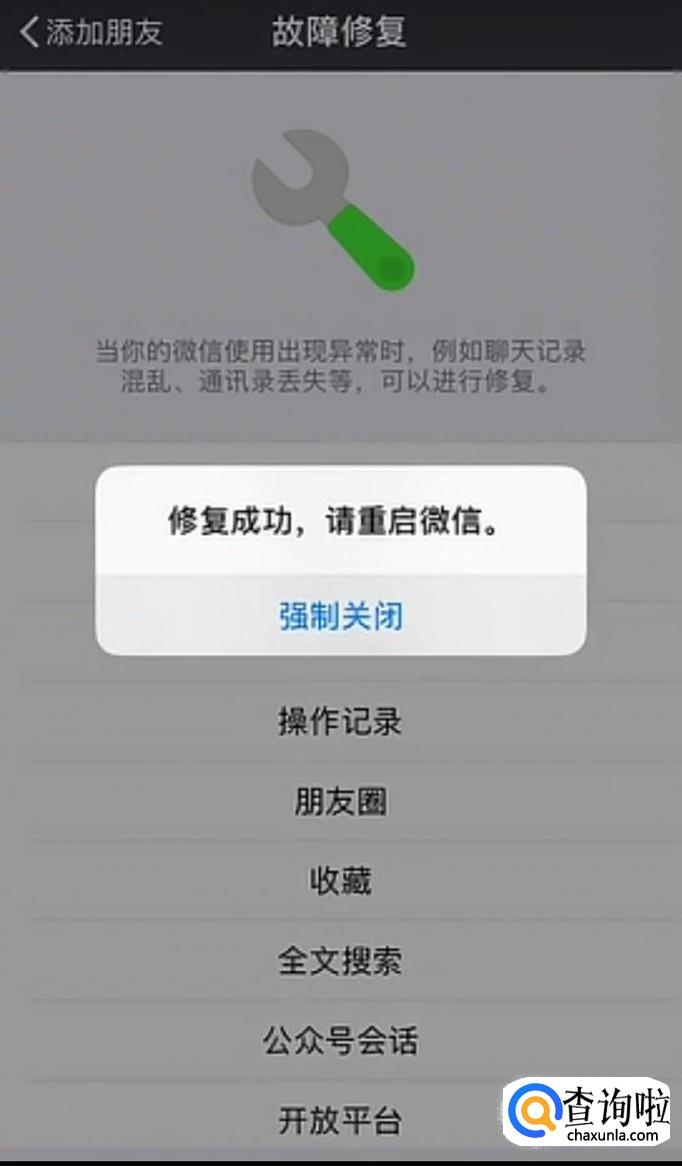Viewport: 682px width, 1166px height.
Task: Select 朋友圈 repair option
Action: (341, 801)
